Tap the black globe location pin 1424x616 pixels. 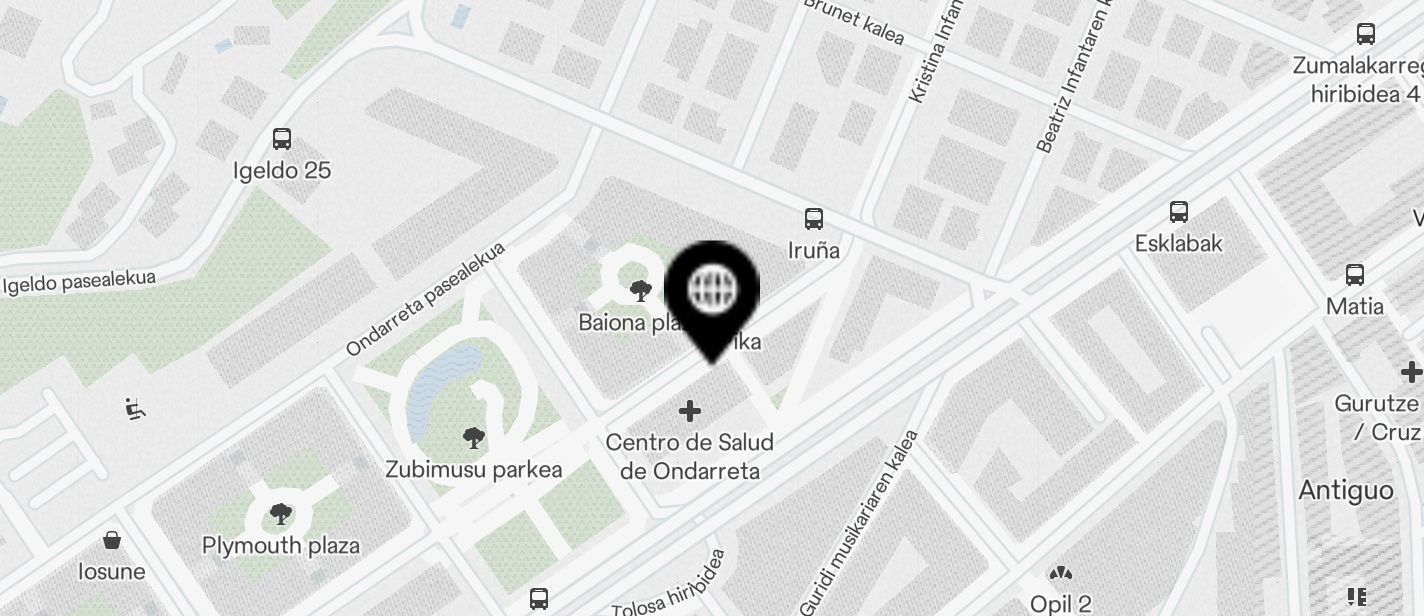click(712, 293)
